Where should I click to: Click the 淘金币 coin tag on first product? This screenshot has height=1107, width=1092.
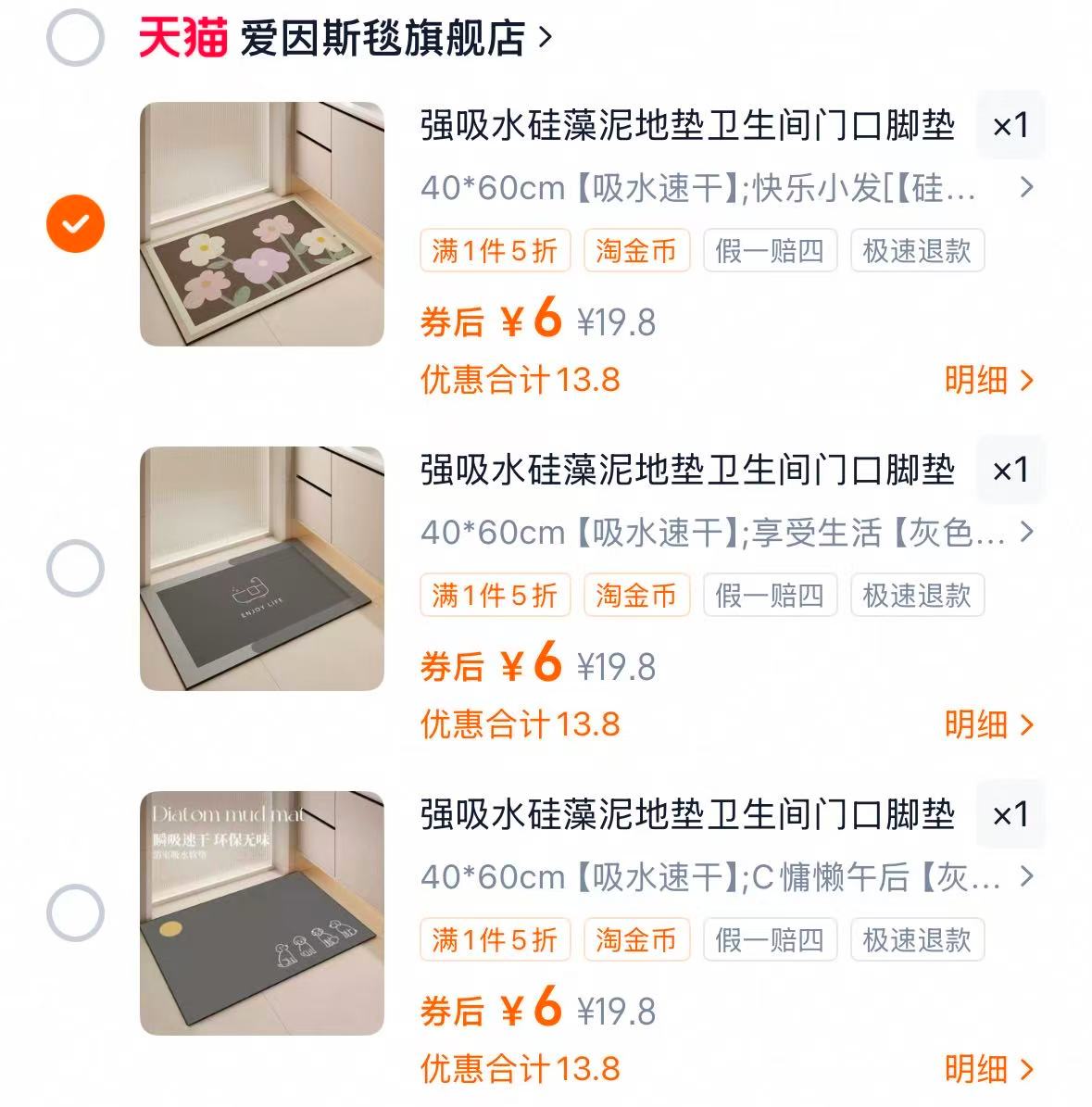636,251
